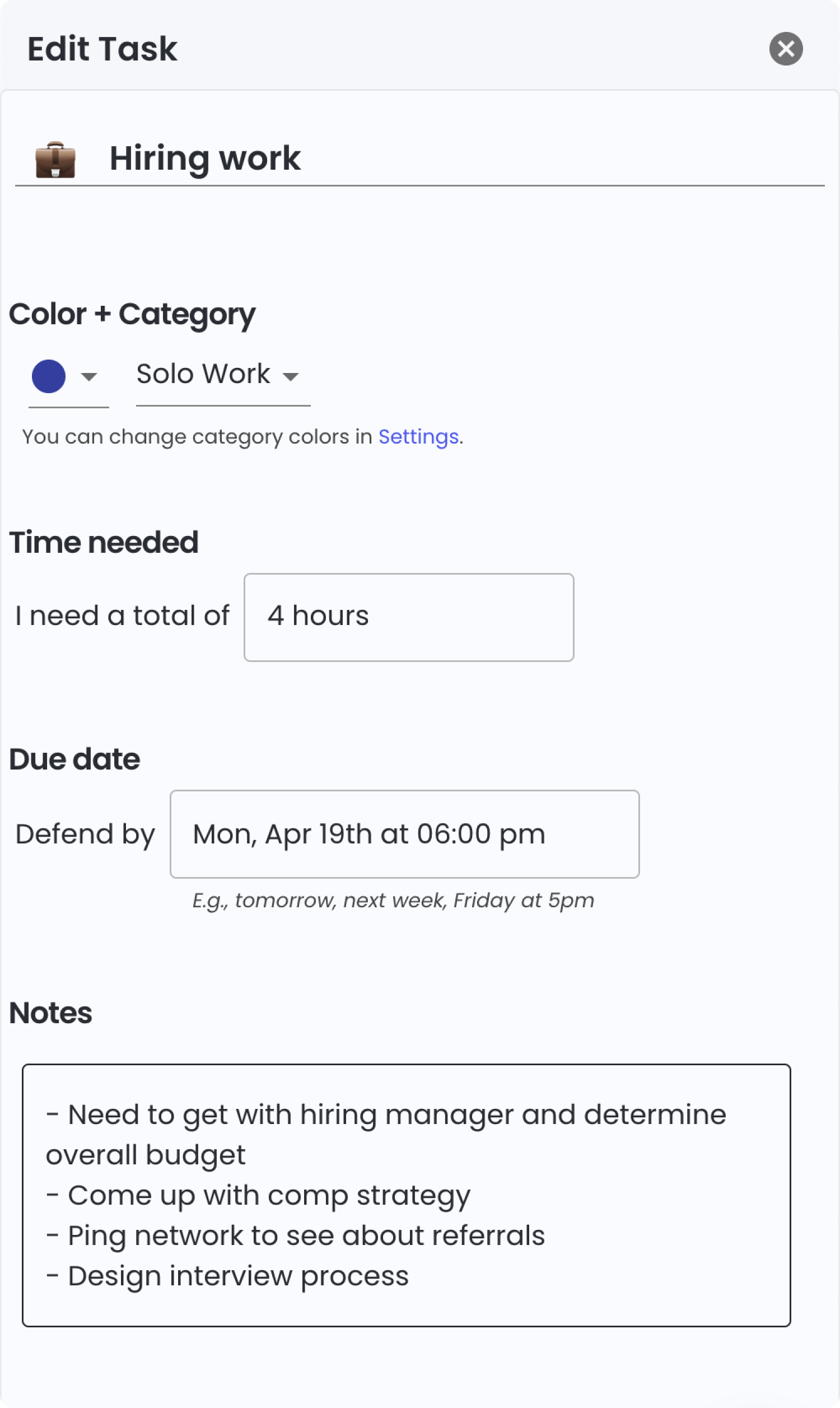Expand the Solo Work category dropdown
This screenshot has height=1408, width=840.
click(222, 375)
